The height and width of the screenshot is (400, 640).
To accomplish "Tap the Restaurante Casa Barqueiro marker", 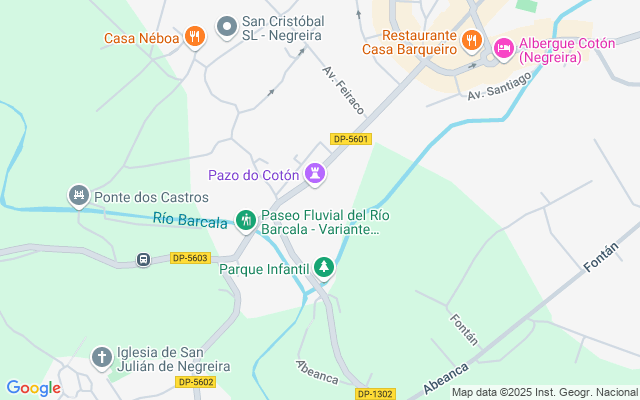I will 473,41.
